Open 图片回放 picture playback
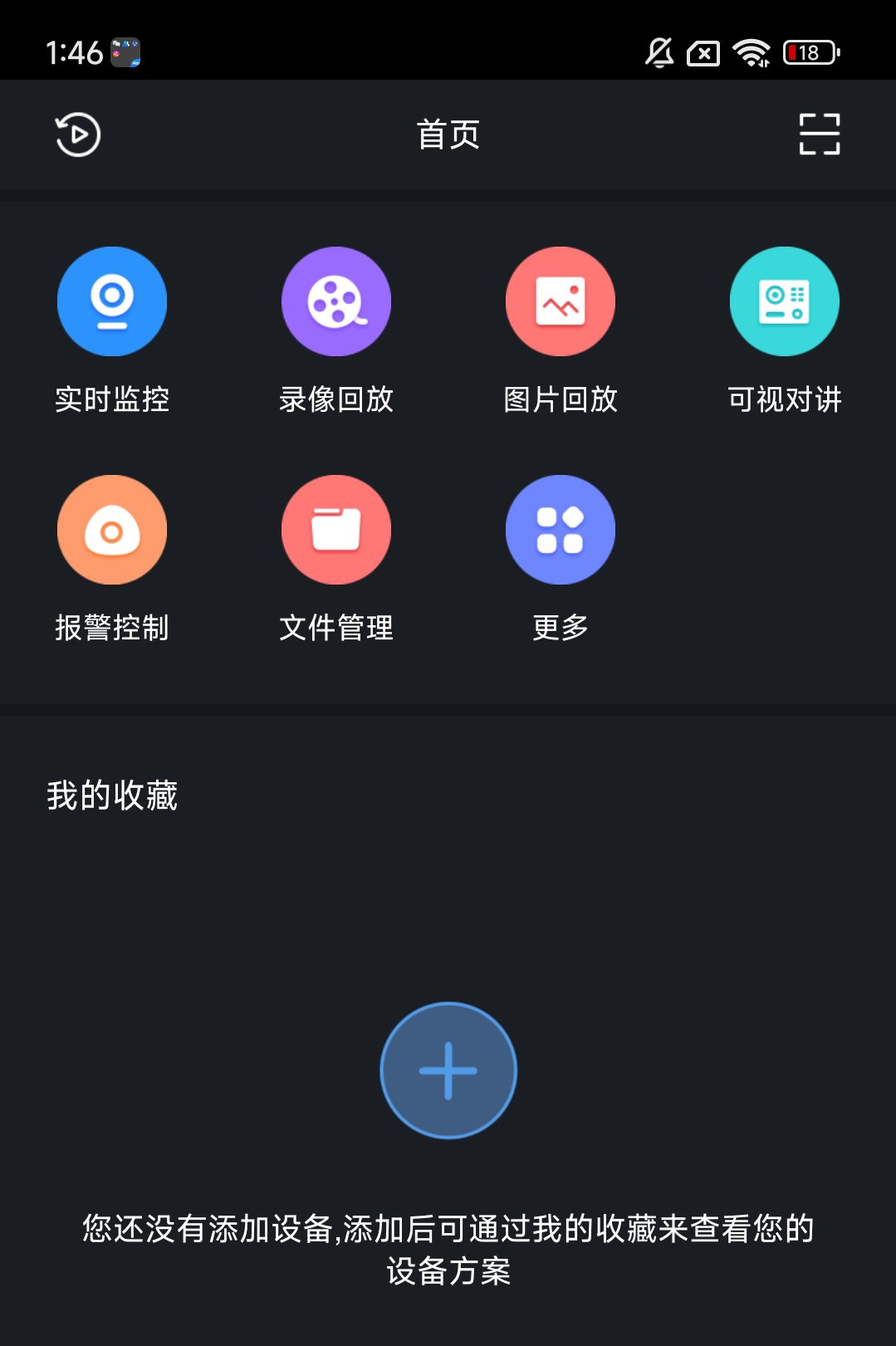 [561, 301]
